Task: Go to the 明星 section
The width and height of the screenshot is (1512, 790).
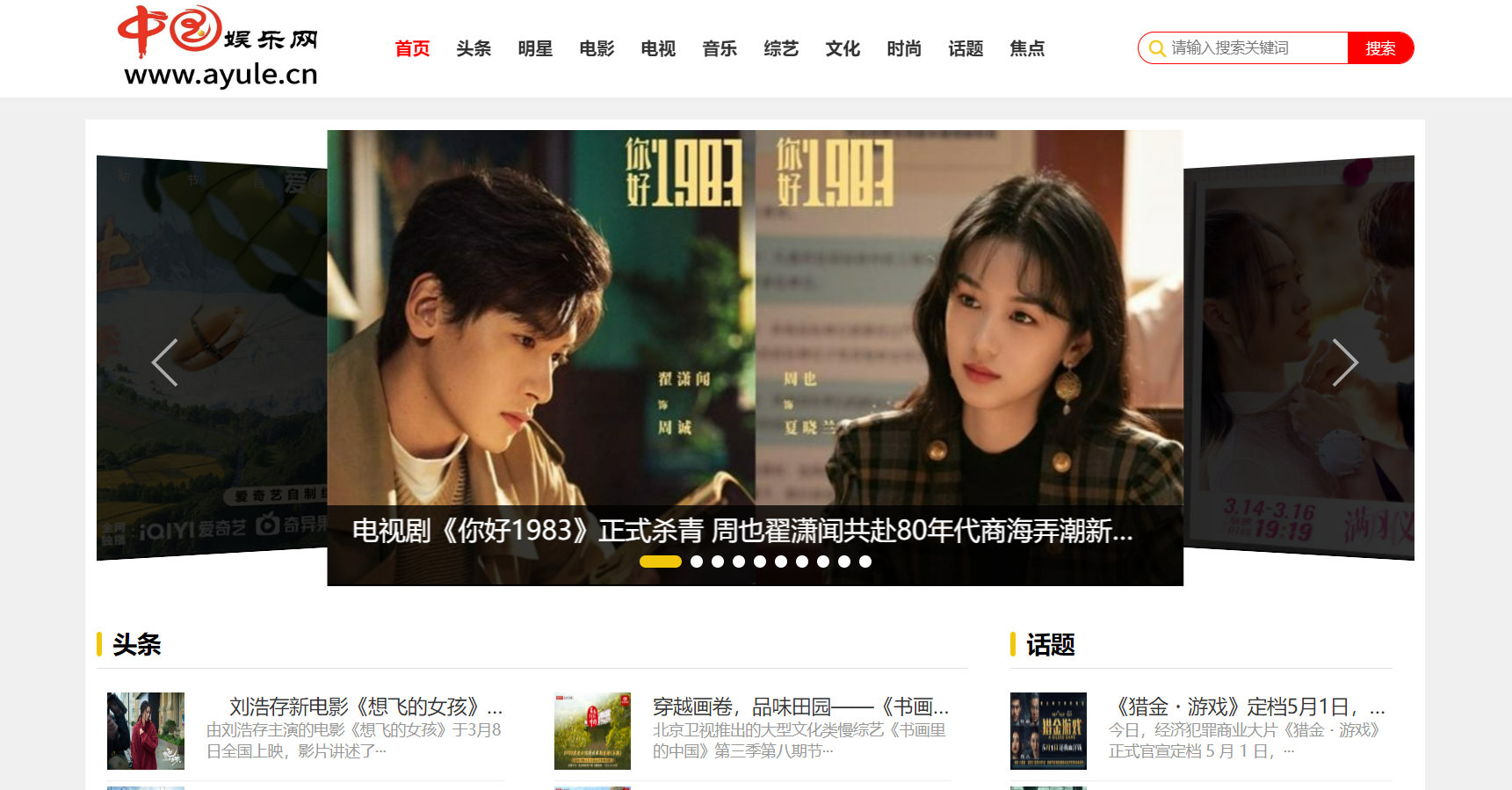Action: click(x=535, y=48)
